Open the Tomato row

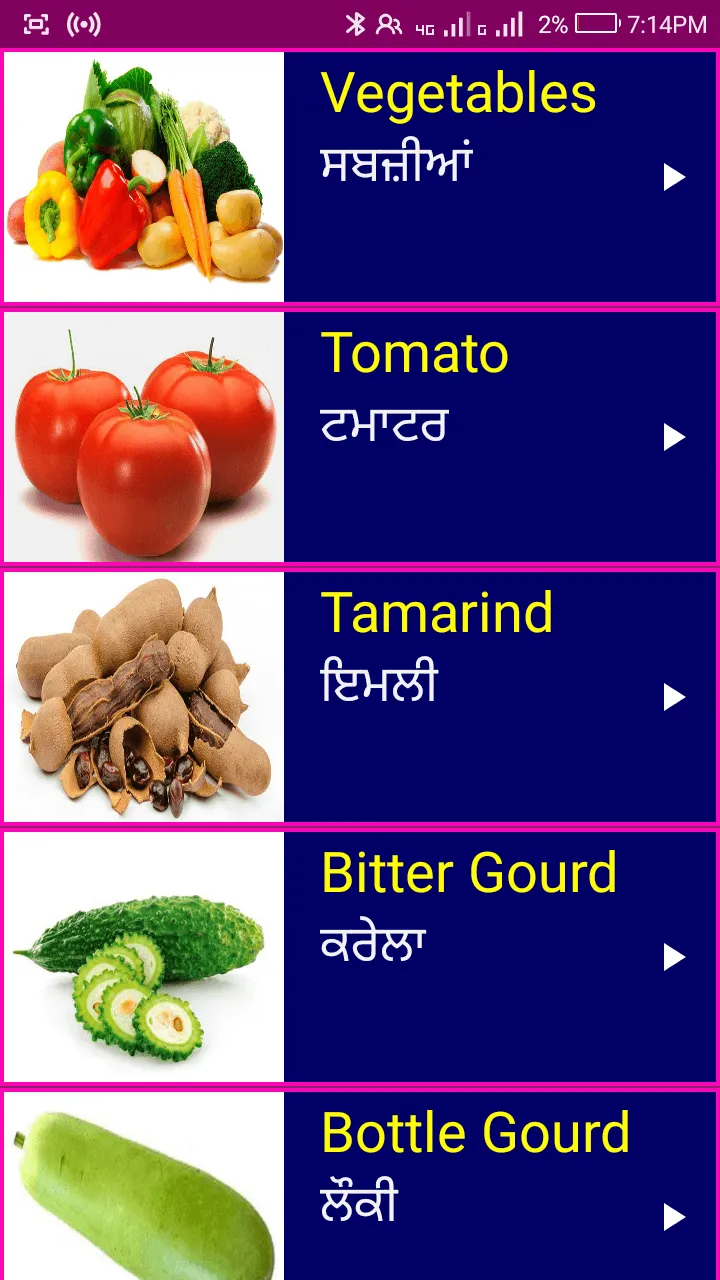(x=360, y=437)
